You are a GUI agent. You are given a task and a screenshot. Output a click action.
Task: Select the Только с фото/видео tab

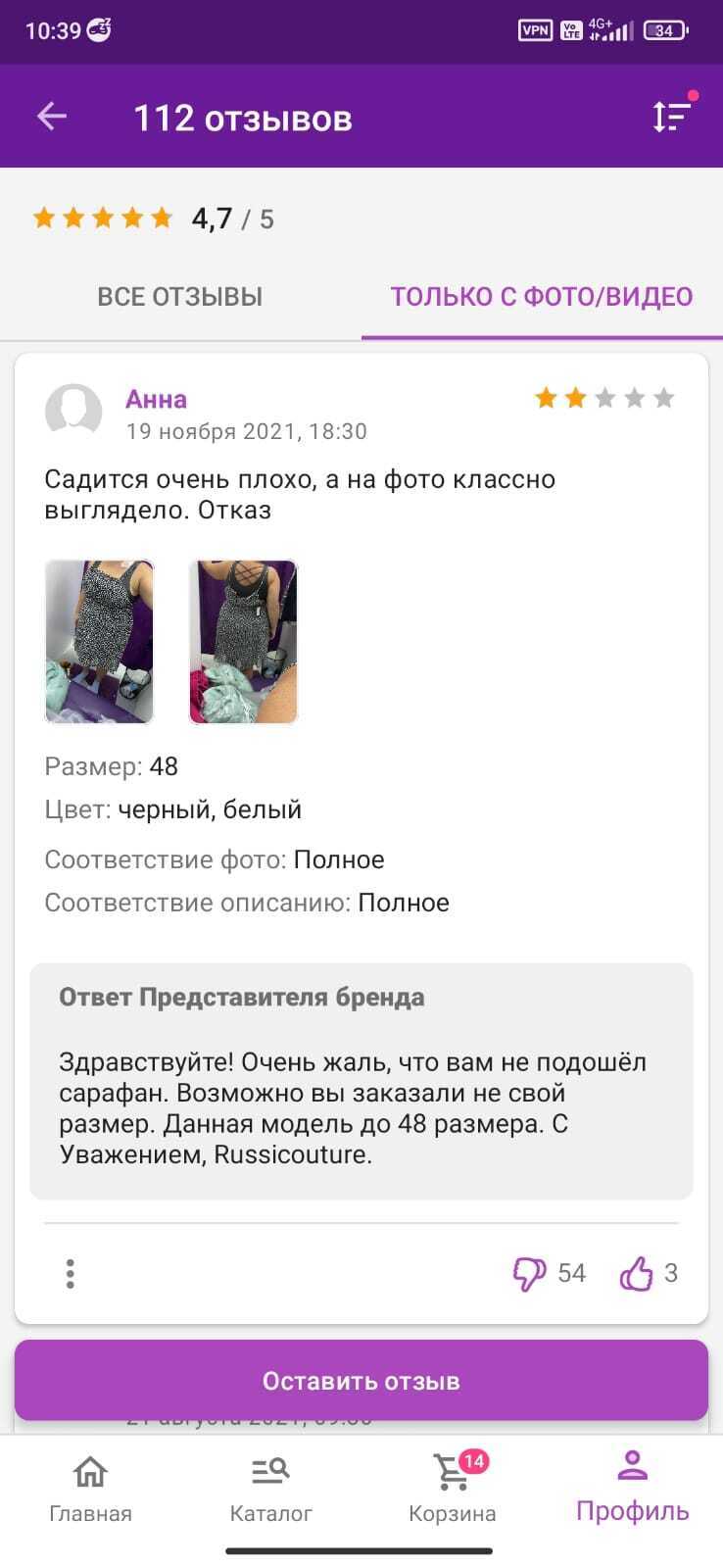pos(542,297)
